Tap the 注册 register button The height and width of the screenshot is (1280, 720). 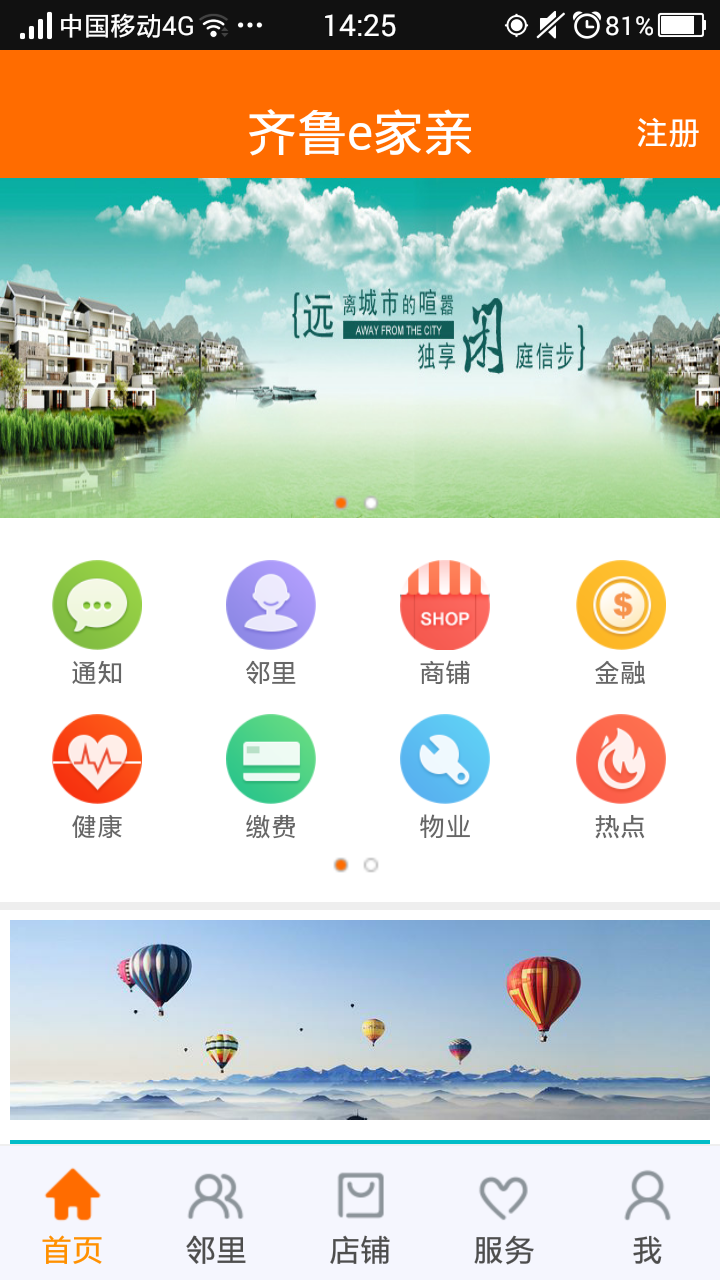(667, 133)
